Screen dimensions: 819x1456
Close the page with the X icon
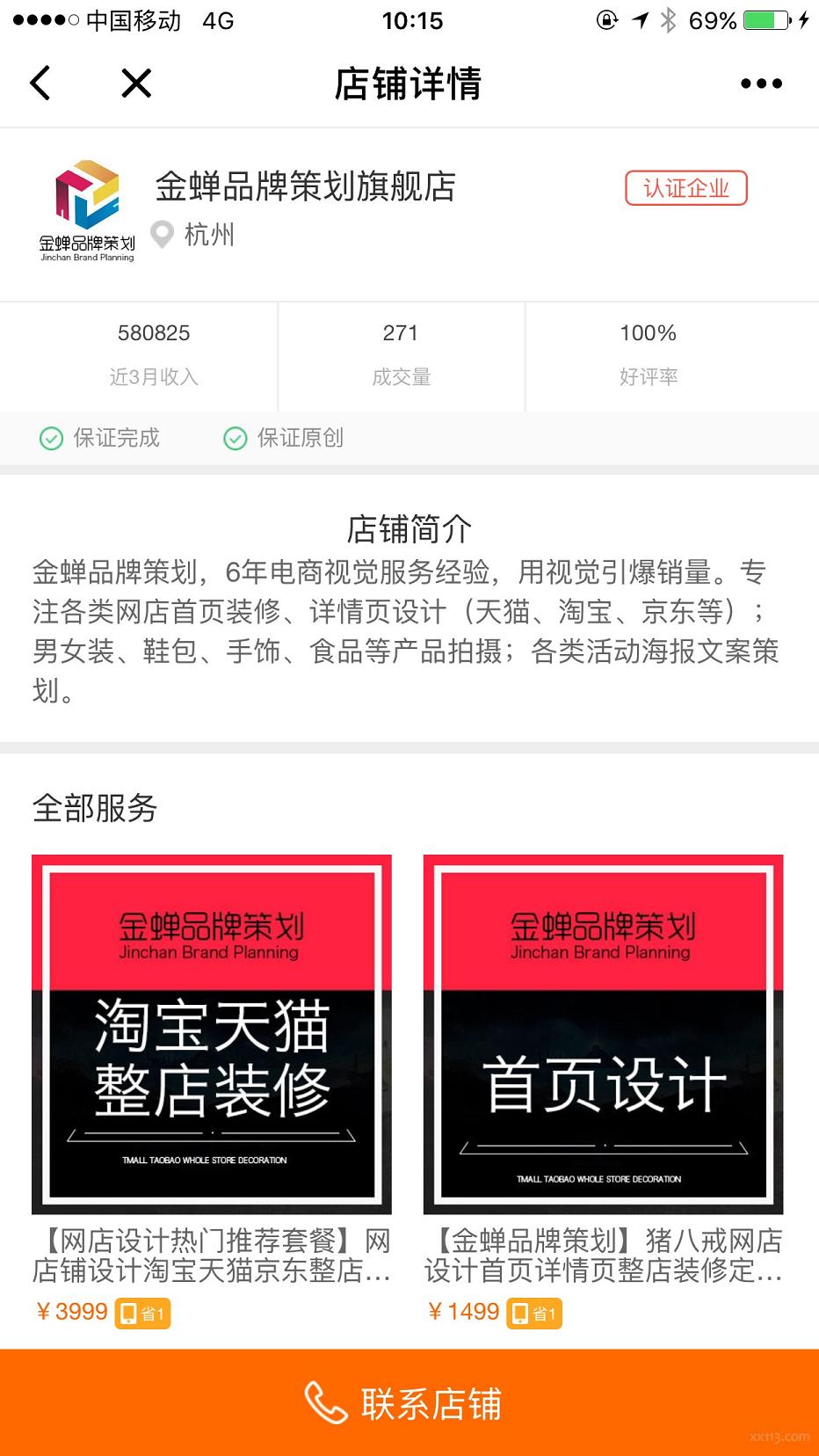pyautogui.click(x=136, y=84)
